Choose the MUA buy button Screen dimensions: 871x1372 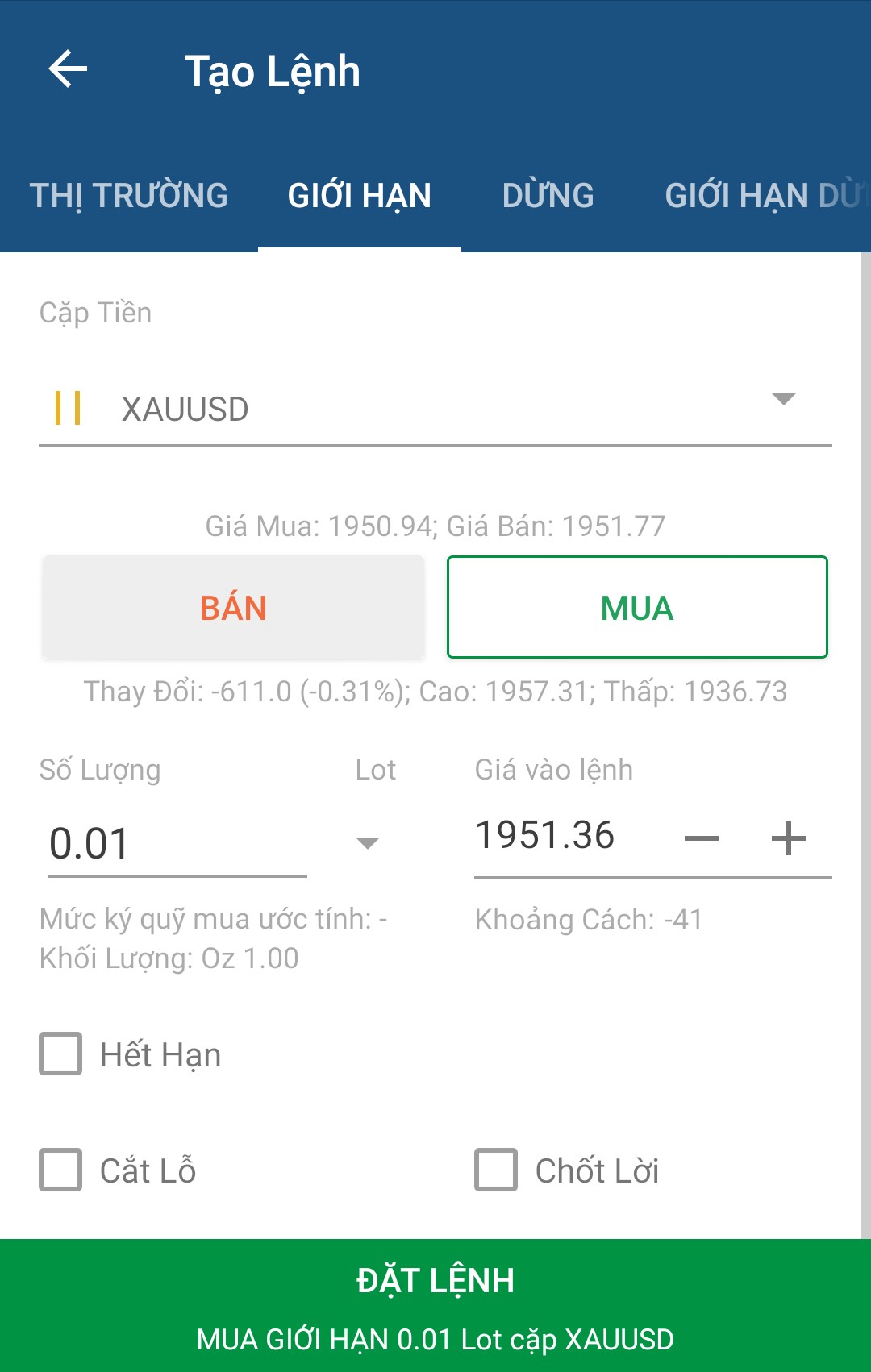point(637,608)
